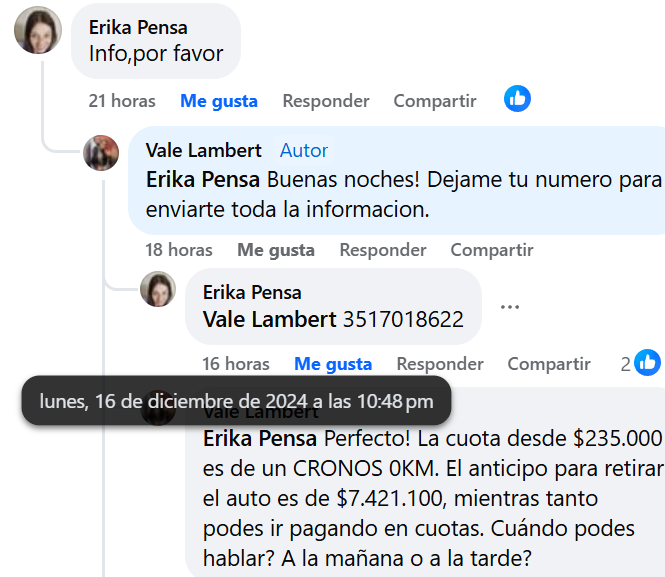This screenshot has height=577, width=665.
Task: Open the 21 horas timestamp link
Action: pyautogui.click(x=121, y=101)
